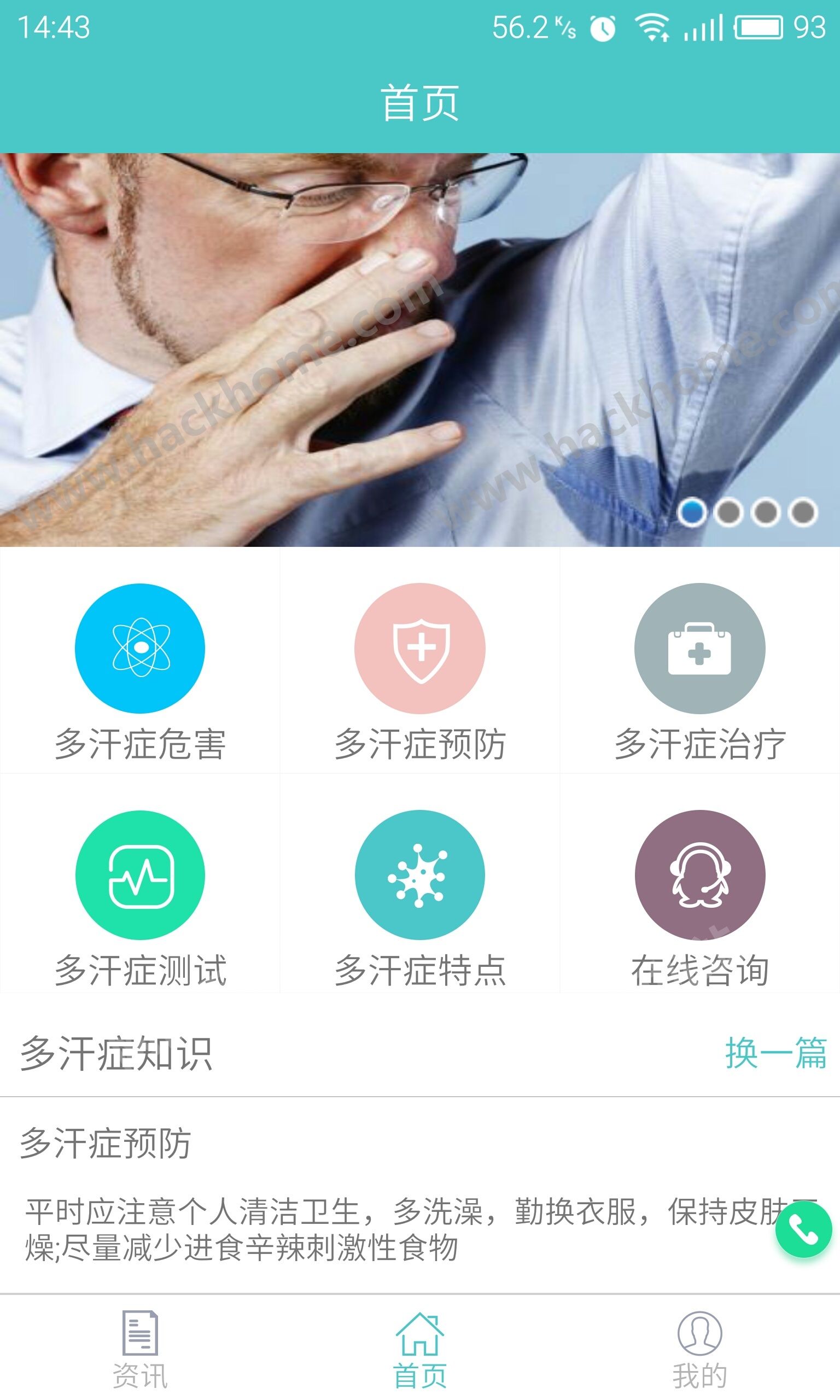
Task: Tap 换一篇 to load another article
Action: tap(775, 1053)
